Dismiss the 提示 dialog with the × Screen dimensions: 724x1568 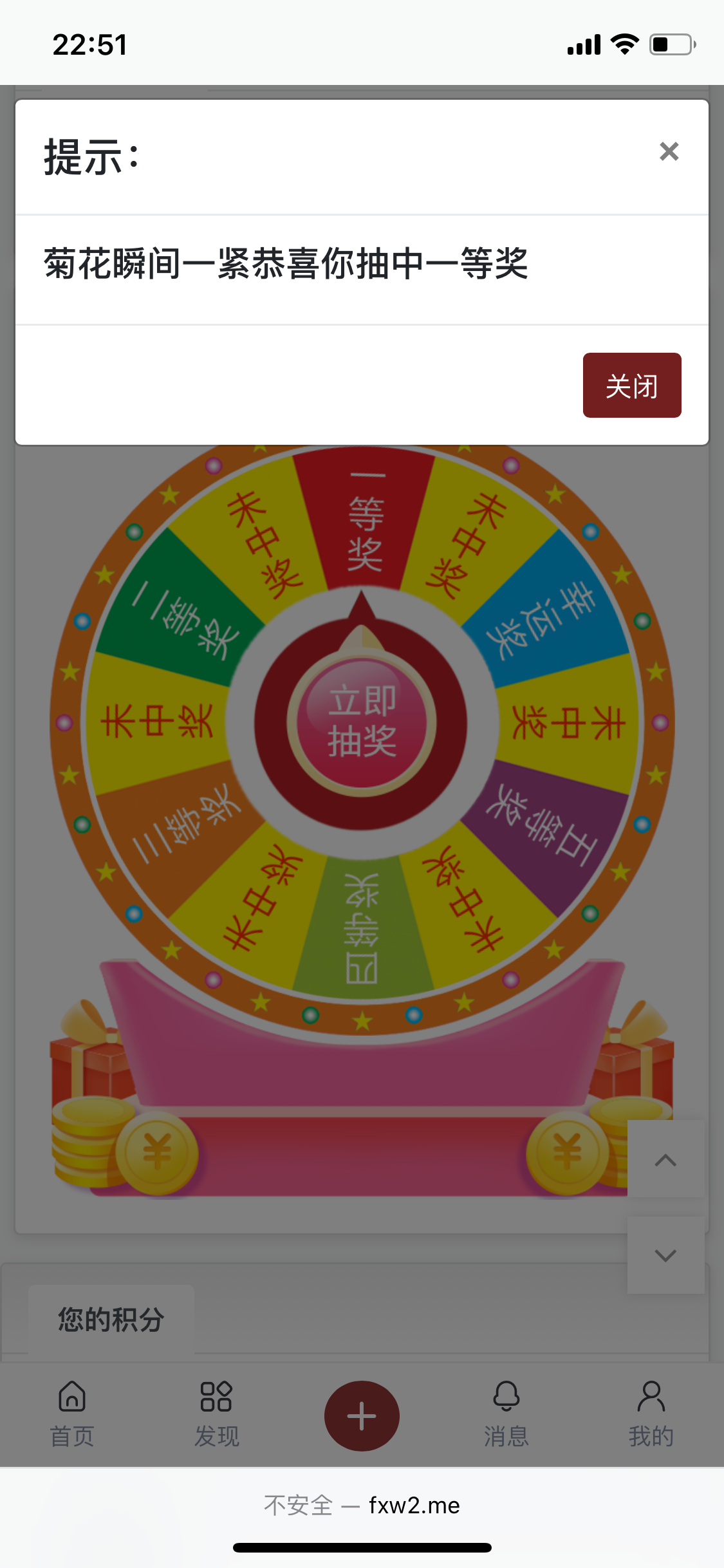(668, 152)
